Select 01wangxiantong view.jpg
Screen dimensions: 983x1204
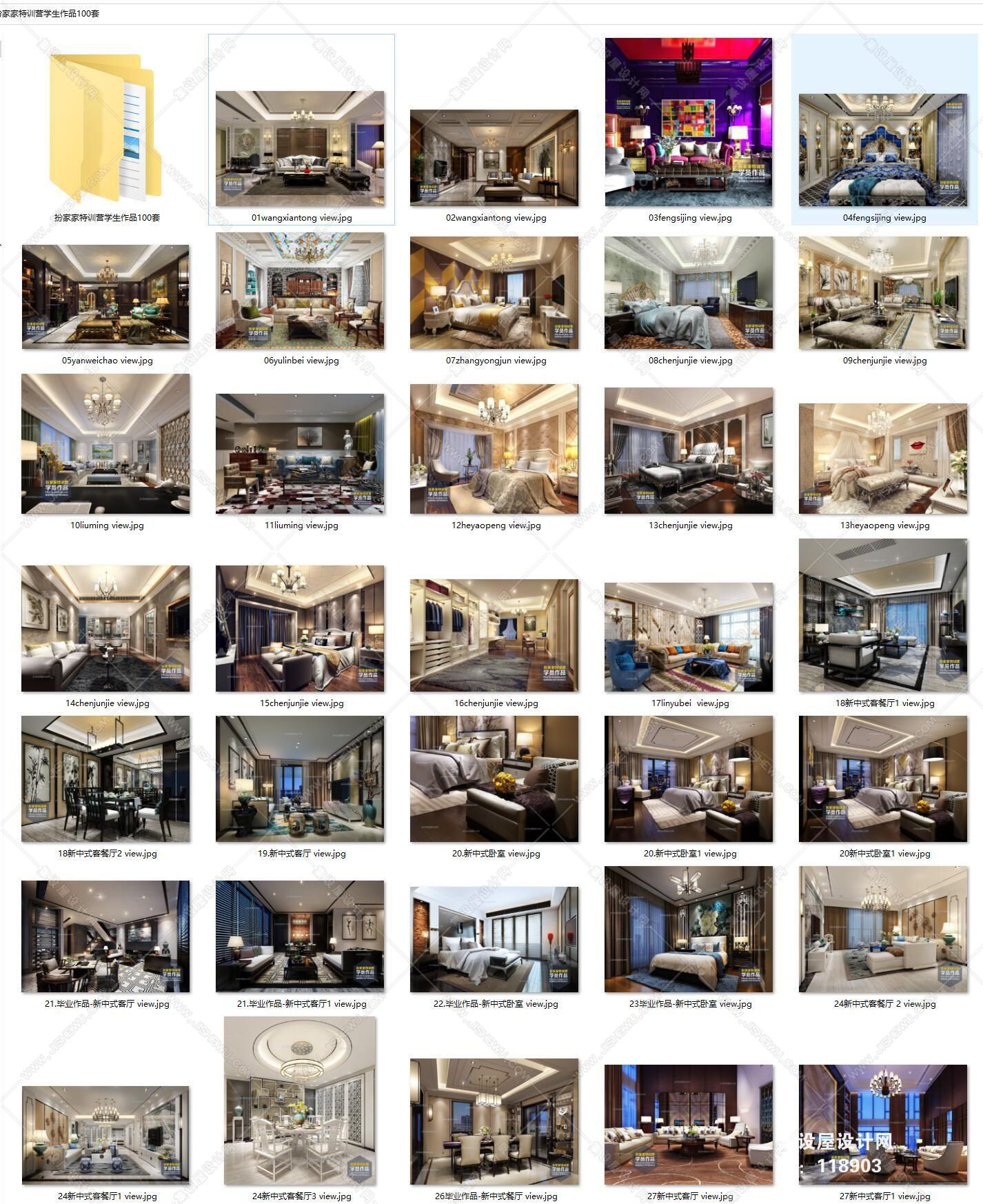300,148
